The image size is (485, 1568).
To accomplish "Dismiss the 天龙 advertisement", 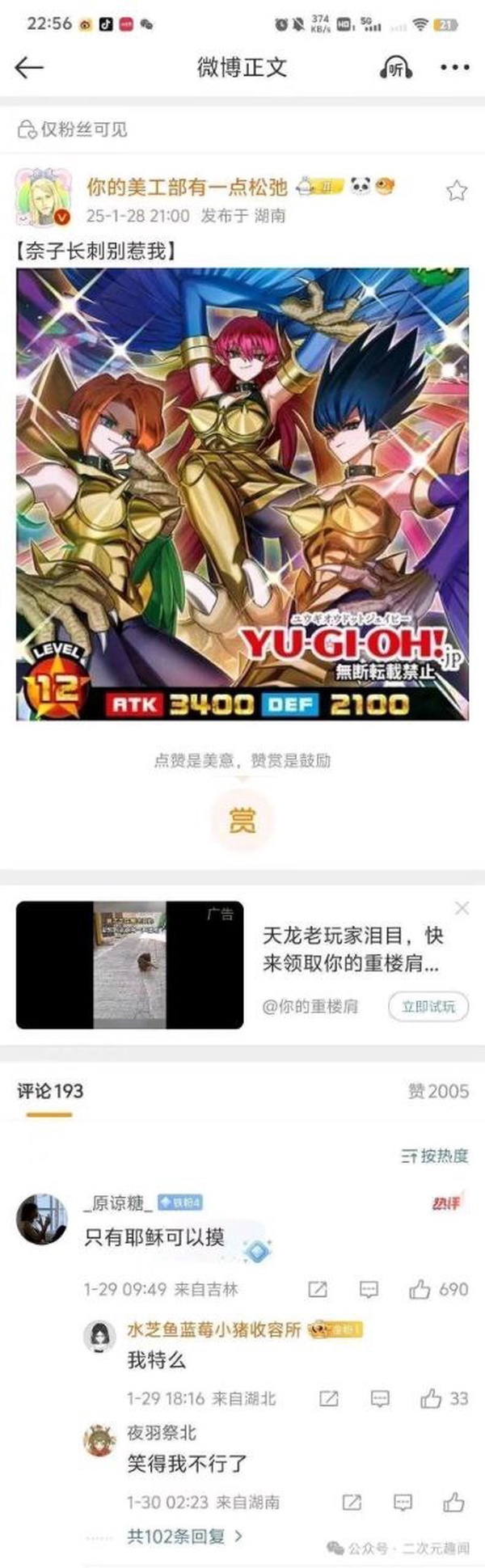I will point(462,908).
